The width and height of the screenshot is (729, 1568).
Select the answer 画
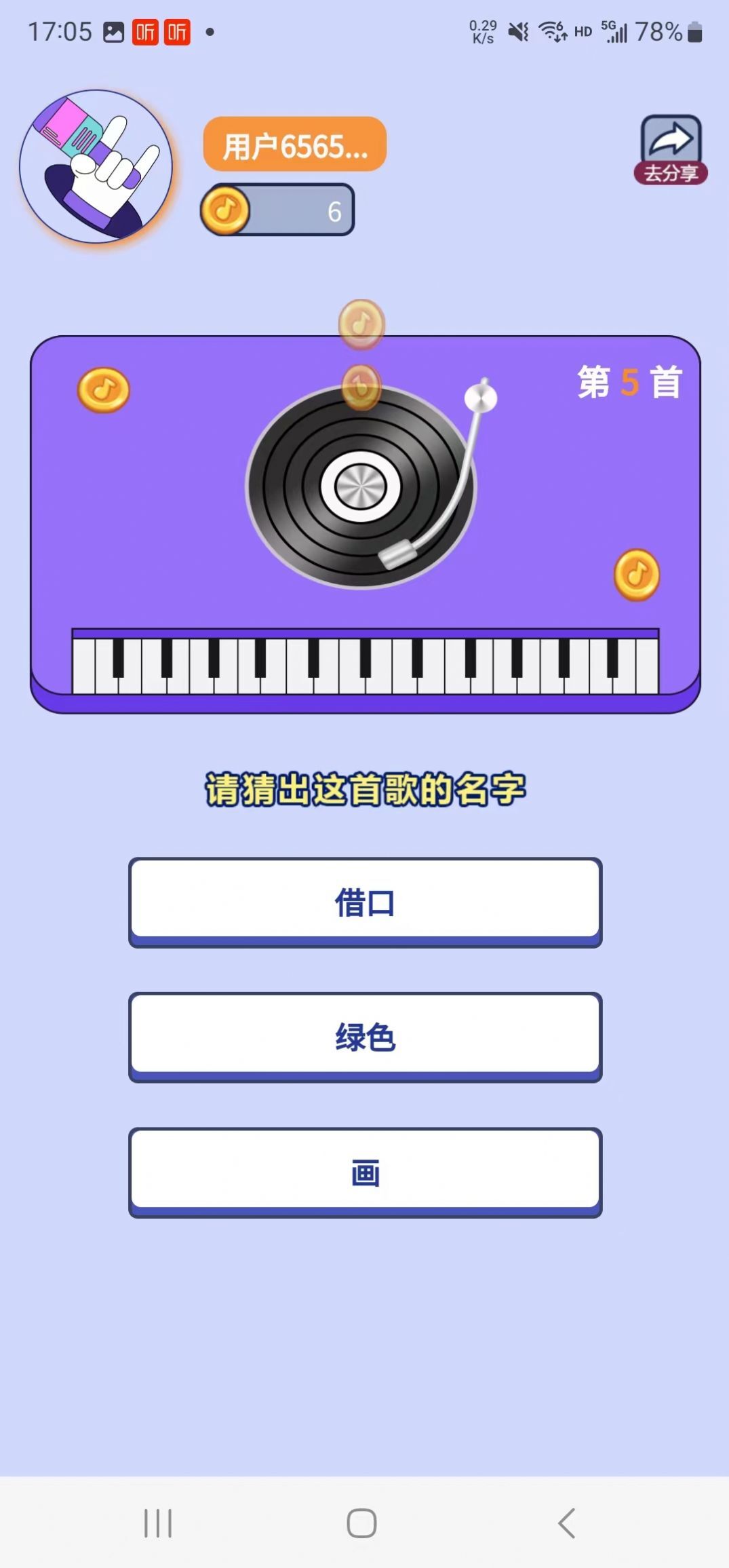pyautogui.click(x=365, y=1172)
